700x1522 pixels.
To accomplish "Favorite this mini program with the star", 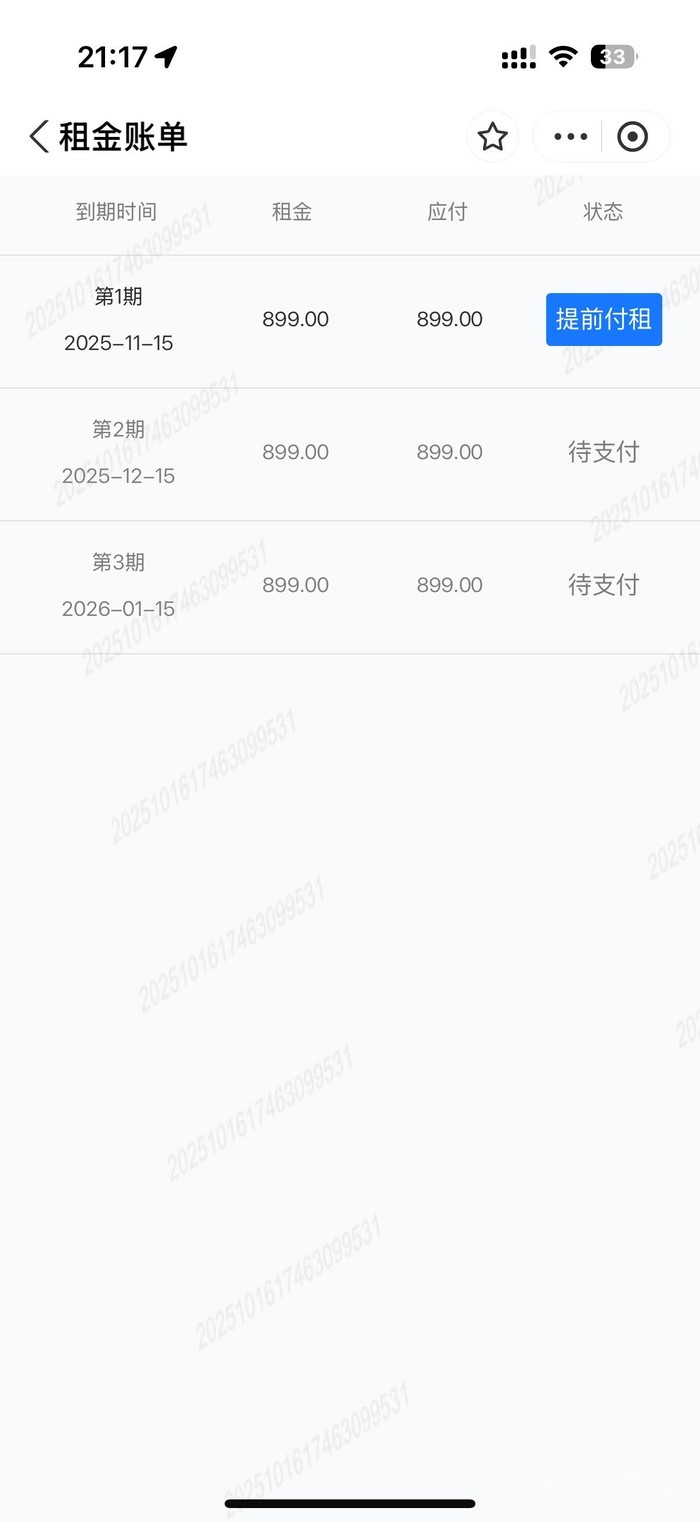I will tap(492, 137).
